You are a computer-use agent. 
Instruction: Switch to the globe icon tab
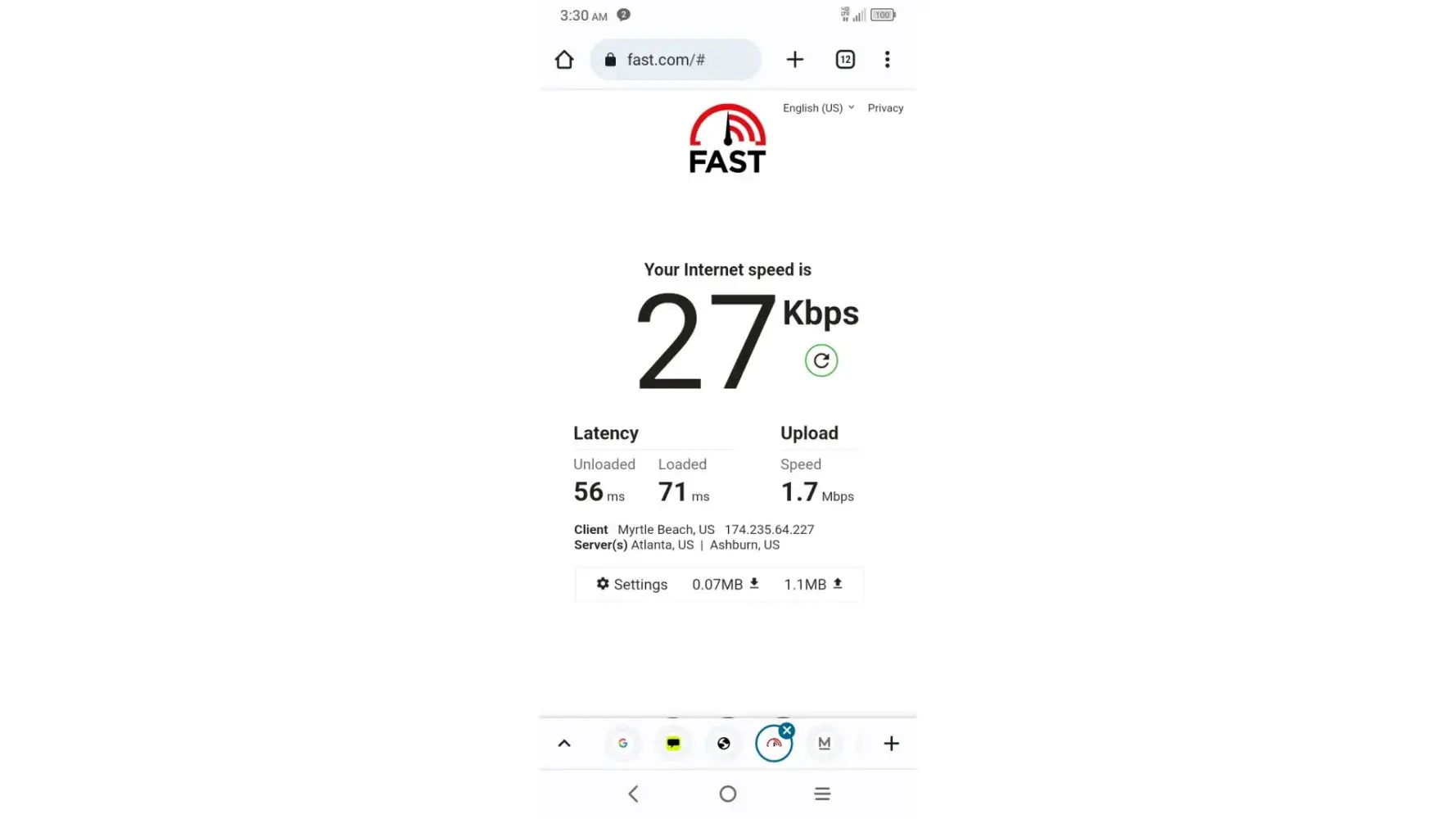click(x=723, y=744)
